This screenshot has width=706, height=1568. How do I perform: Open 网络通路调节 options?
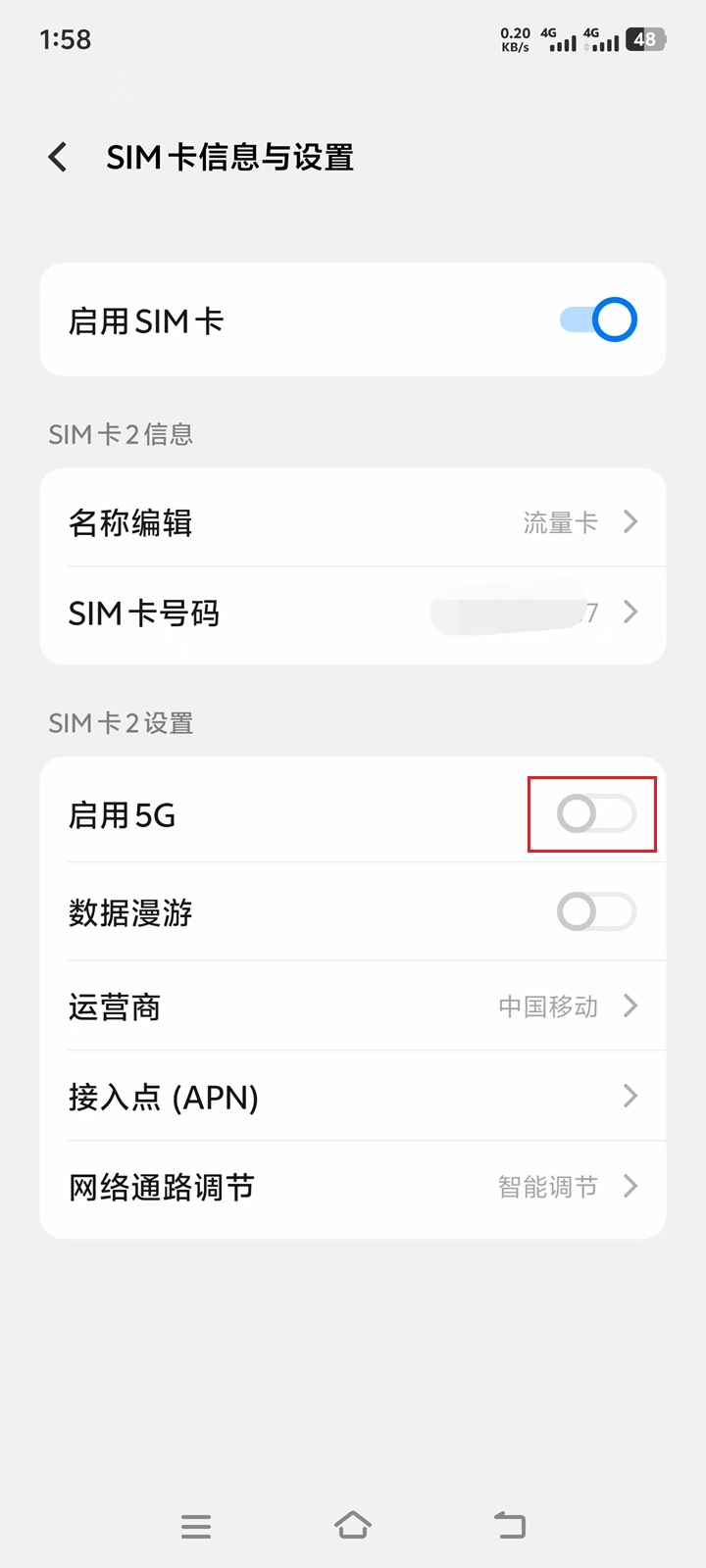(353, 1187)
